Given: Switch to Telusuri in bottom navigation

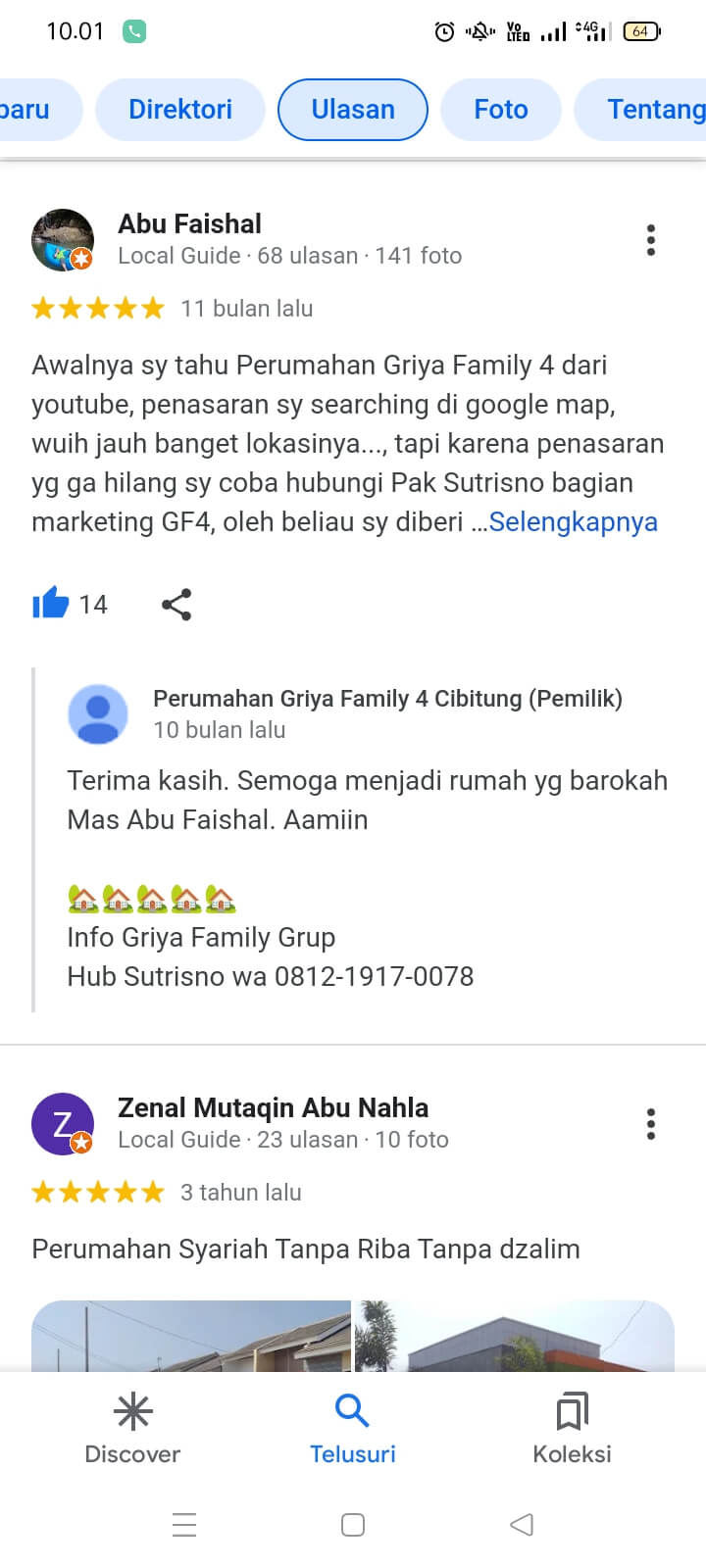Looking at the screenshot, I should click(353, 1429).
